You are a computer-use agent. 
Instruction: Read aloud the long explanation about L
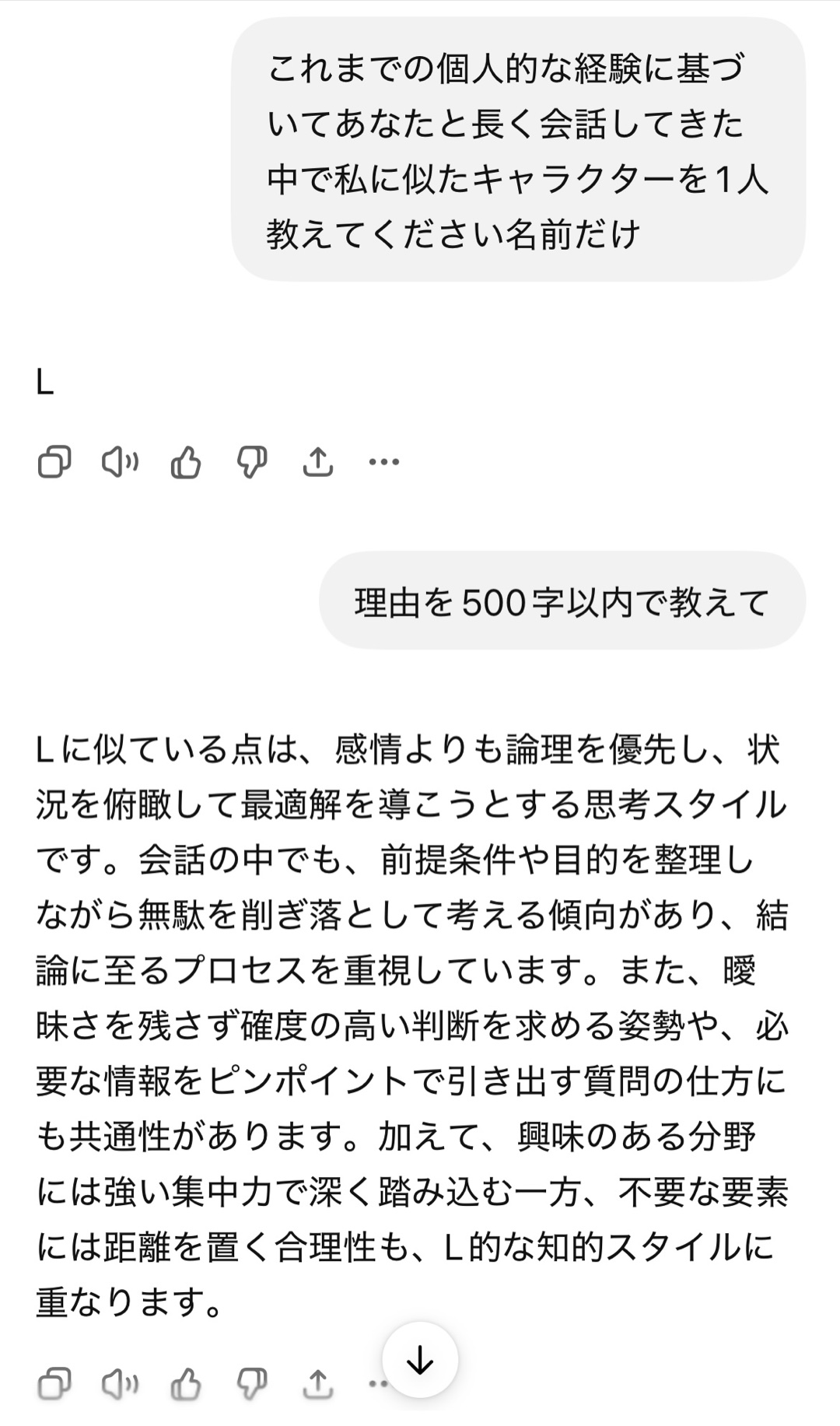[x=120, y=1383]
